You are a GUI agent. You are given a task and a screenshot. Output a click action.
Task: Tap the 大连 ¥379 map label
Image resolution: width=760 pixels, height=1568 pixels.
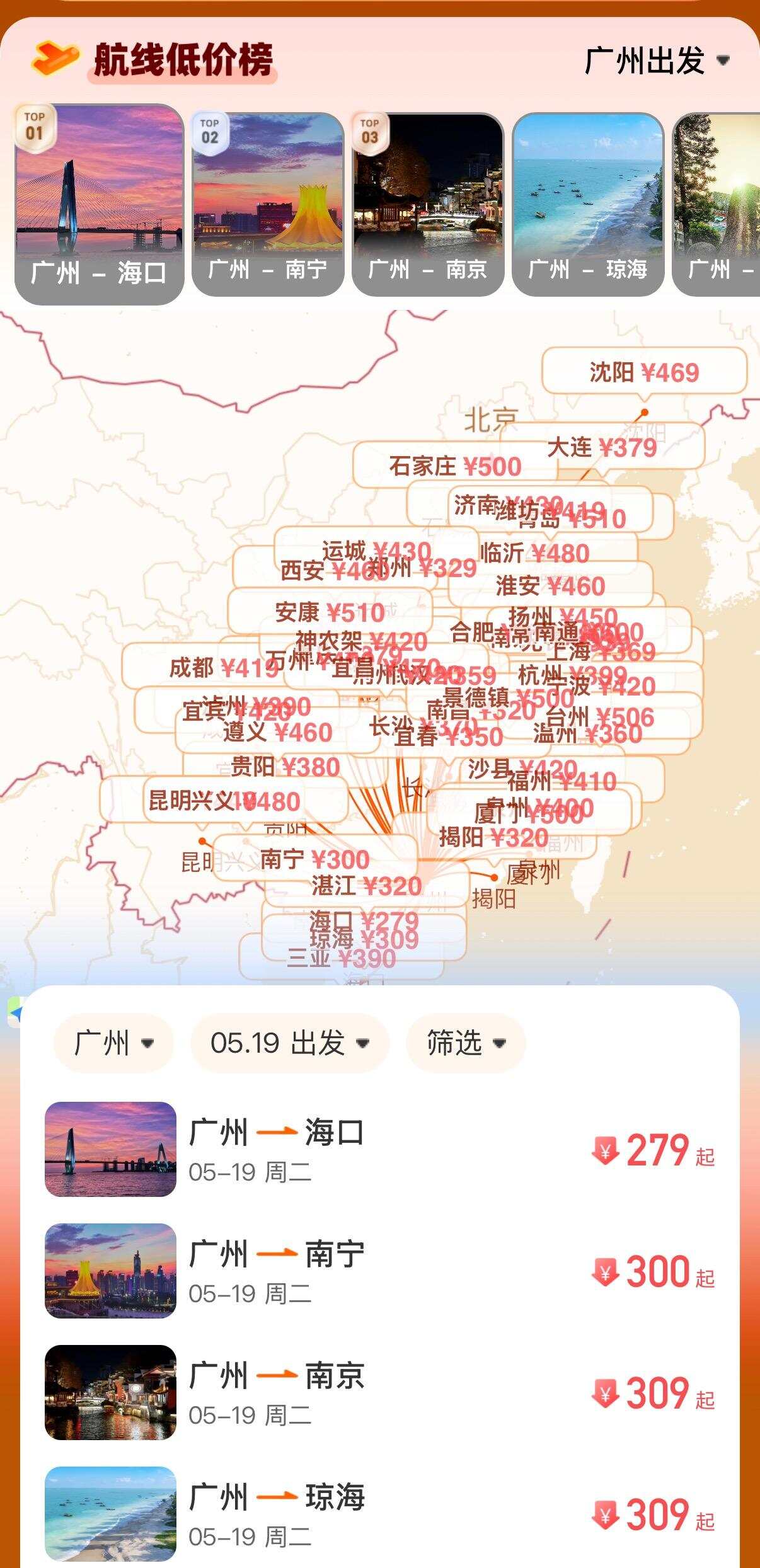602,447
